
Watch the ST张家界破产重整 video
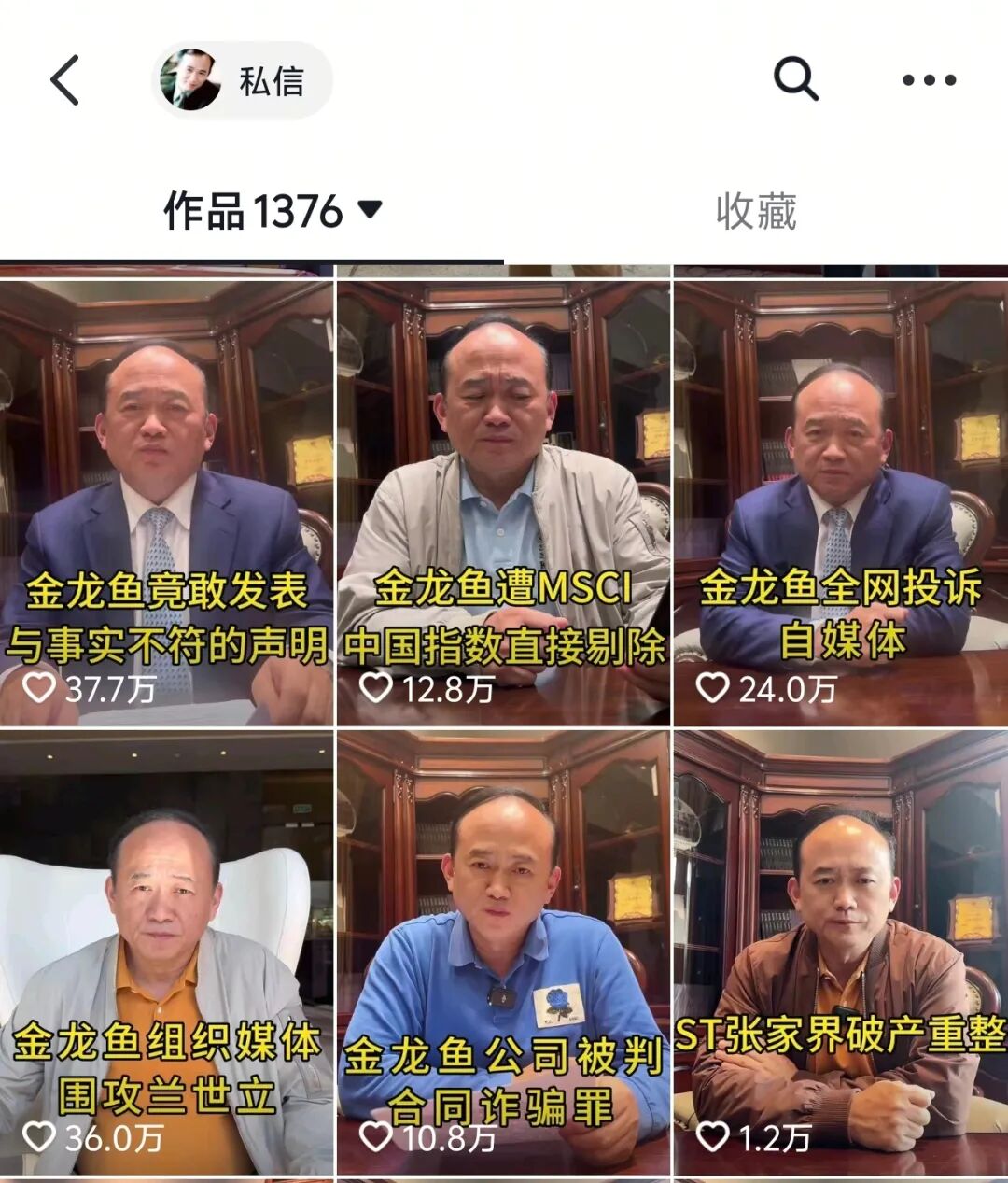(x=841, y=952)
